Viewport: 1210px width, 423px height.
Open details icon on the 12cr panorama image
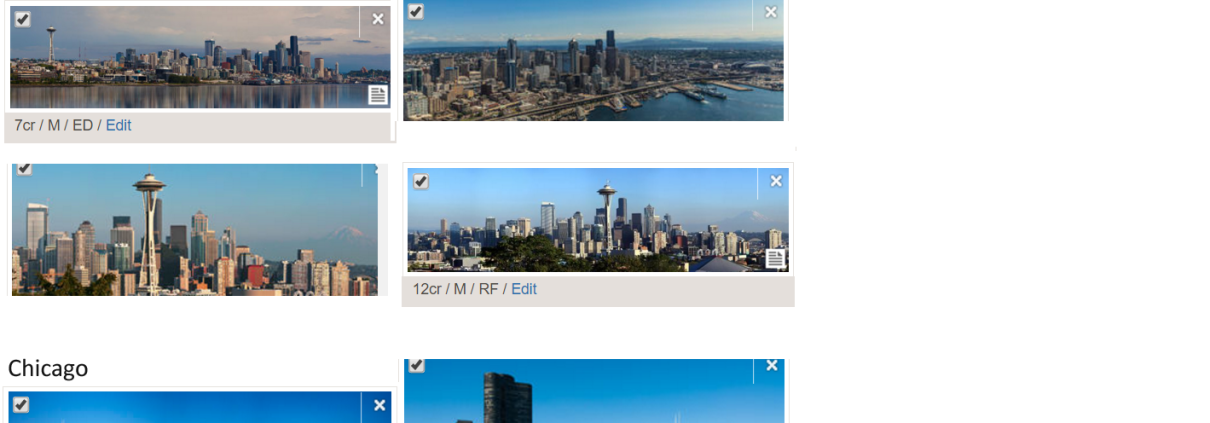click(x=775, y=259)
